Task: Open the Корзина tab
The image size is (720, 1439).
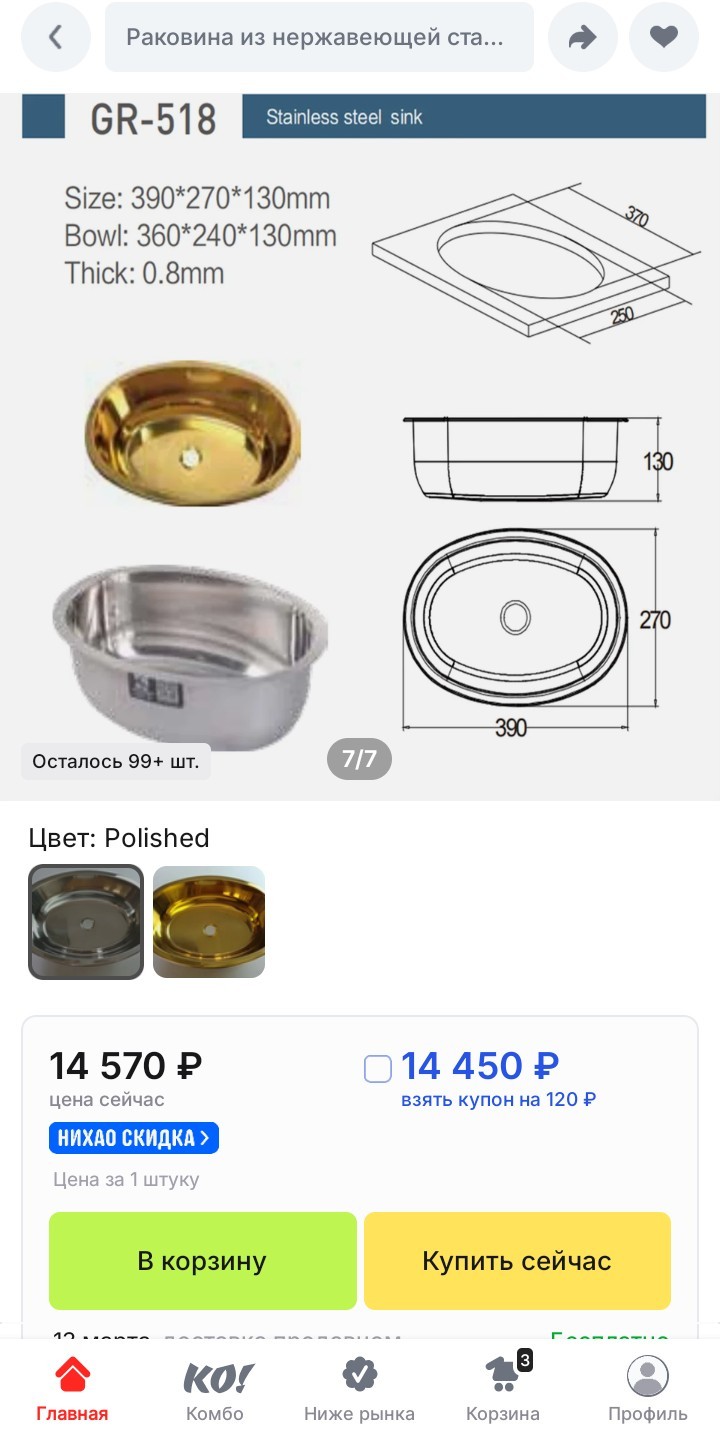Action: [503, 1389]
